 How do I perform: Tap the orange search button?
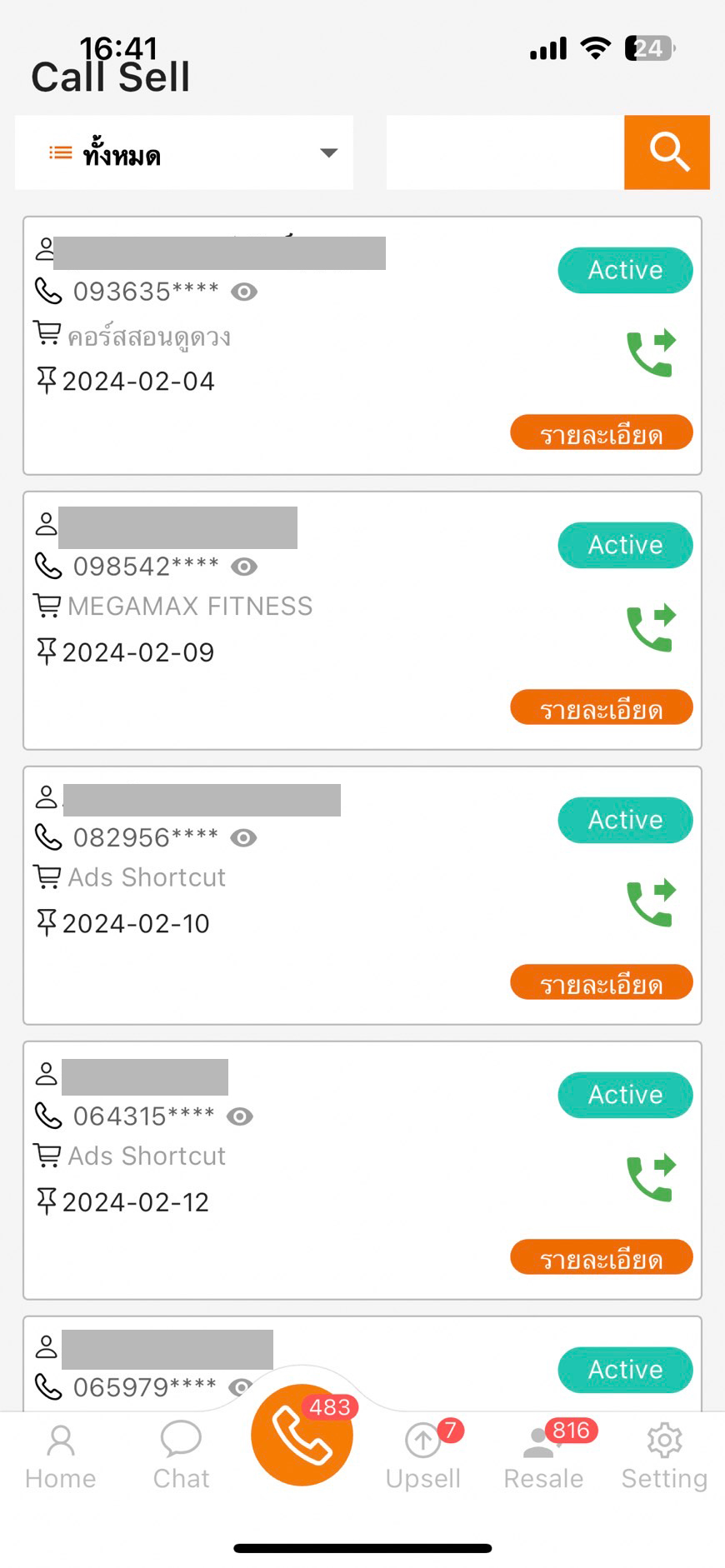pos(667,152)
